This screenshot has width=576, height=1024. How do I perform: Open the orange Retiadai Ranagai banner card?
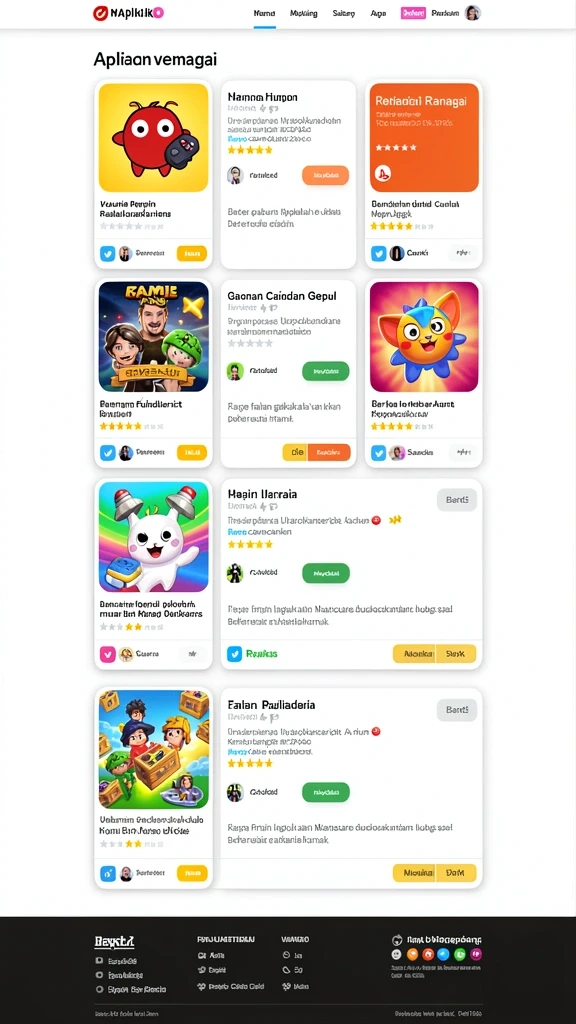coord(424,137)
